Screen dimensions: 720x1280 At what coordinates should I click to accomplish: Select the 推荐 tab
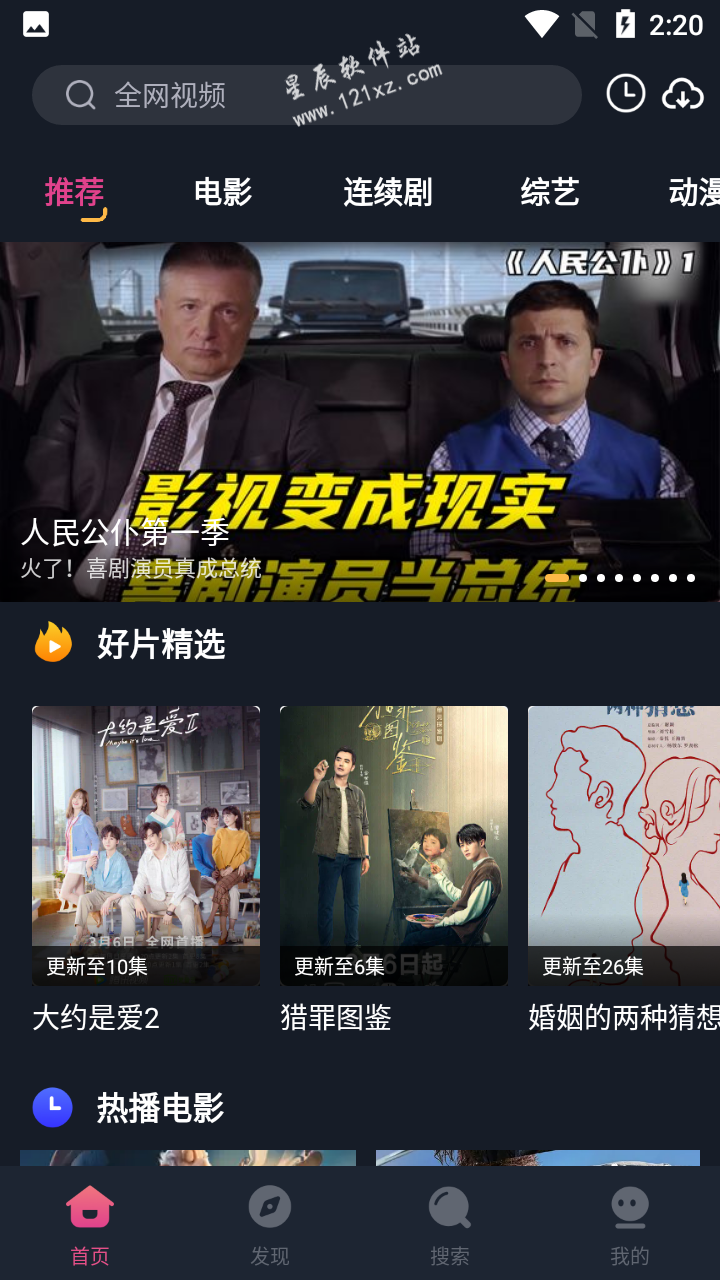point(74,191)
